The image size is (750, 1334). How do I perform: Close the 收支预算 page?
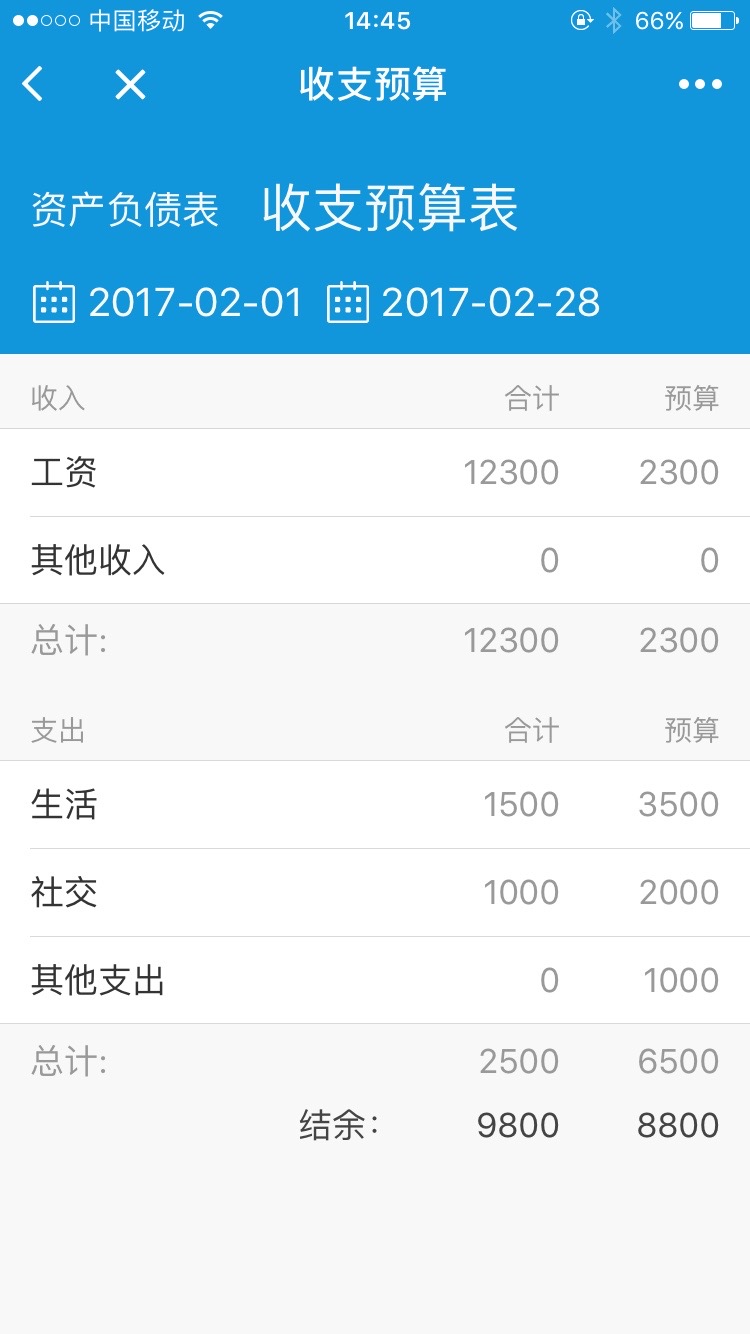tap(130, 85)
